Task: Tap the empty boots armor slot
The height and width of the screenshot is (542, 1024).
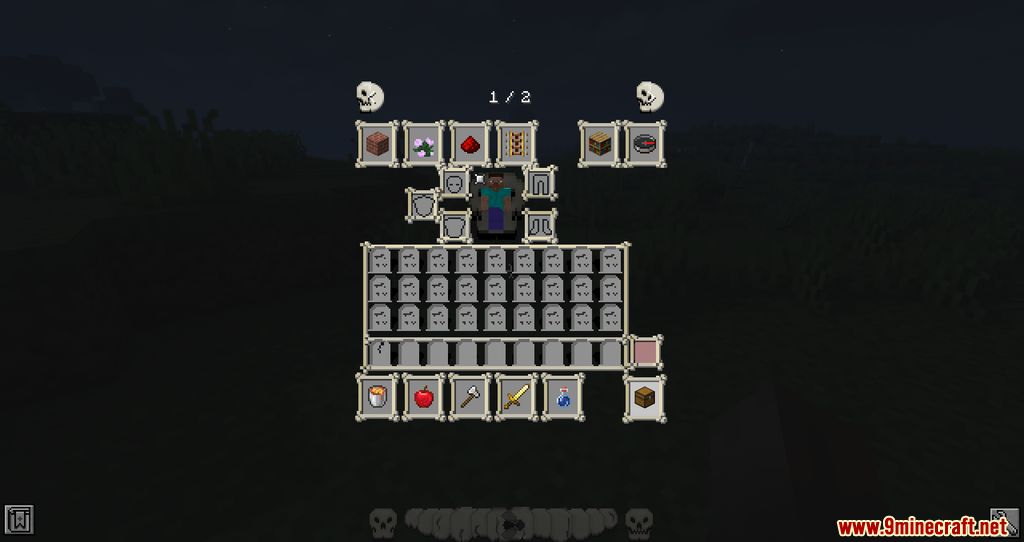Action: [539, 225]
